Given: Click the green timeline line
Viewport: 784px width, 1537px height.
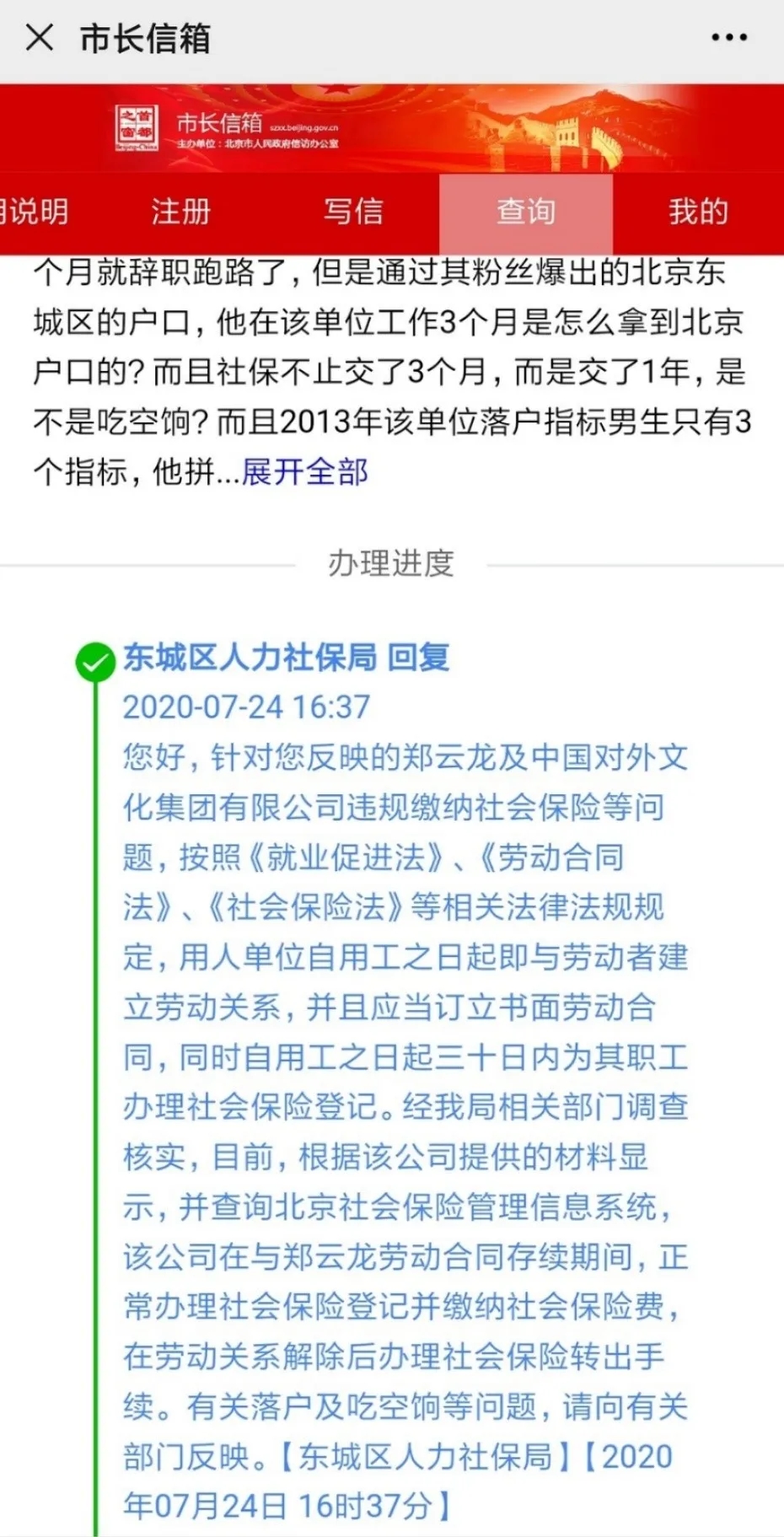Looking at the screenshot, I should (95, 1096).
